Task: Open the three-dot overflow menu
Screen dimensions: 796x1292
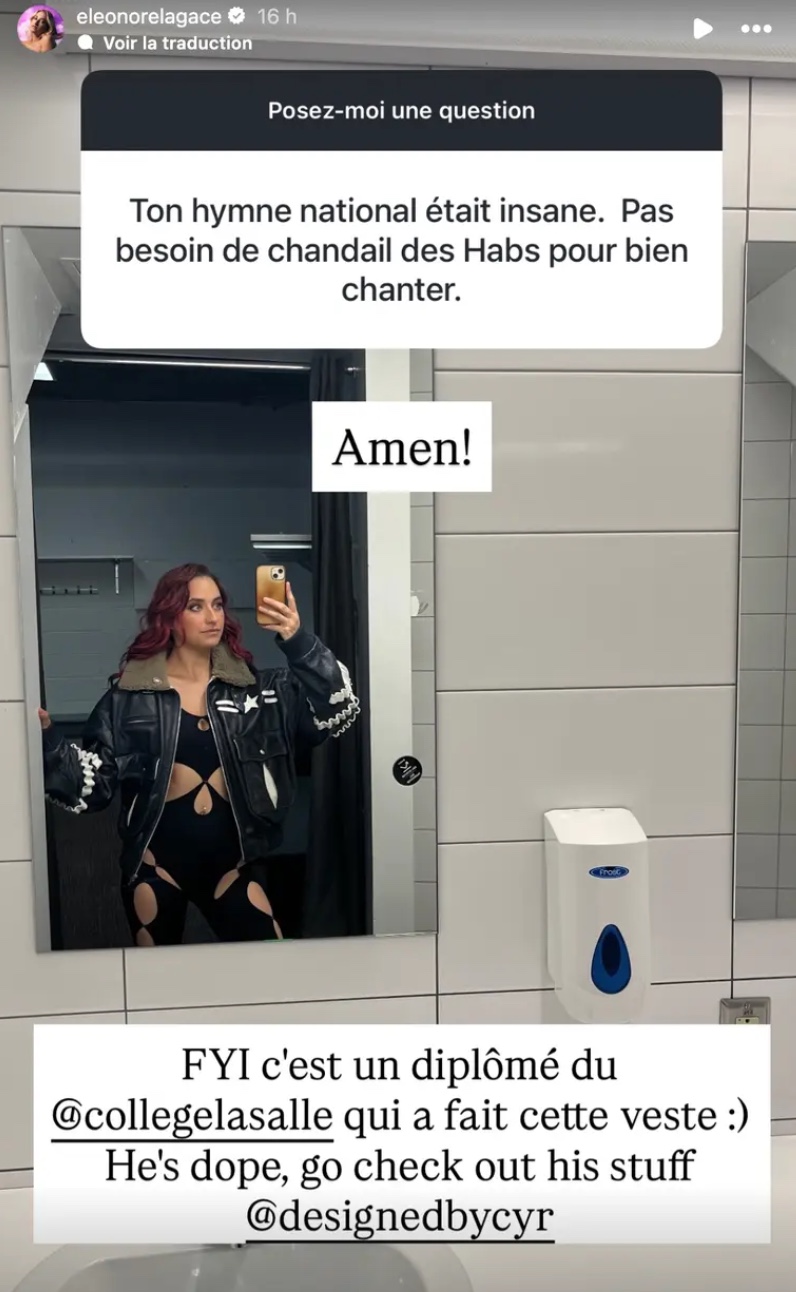Action: coord(756,29)
